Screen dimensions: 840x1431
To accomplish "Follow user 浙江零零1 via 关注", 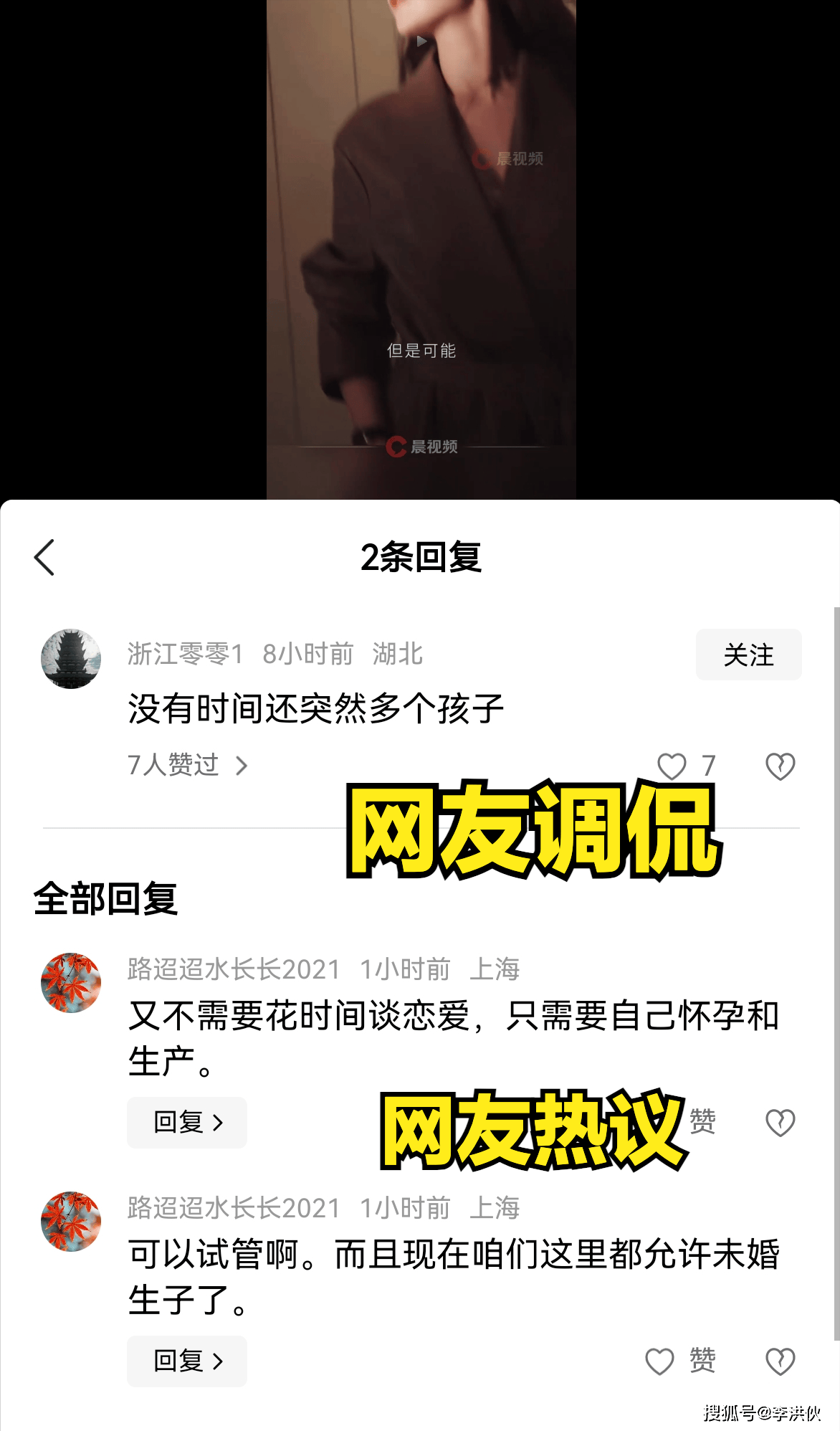I will point(748,655).
